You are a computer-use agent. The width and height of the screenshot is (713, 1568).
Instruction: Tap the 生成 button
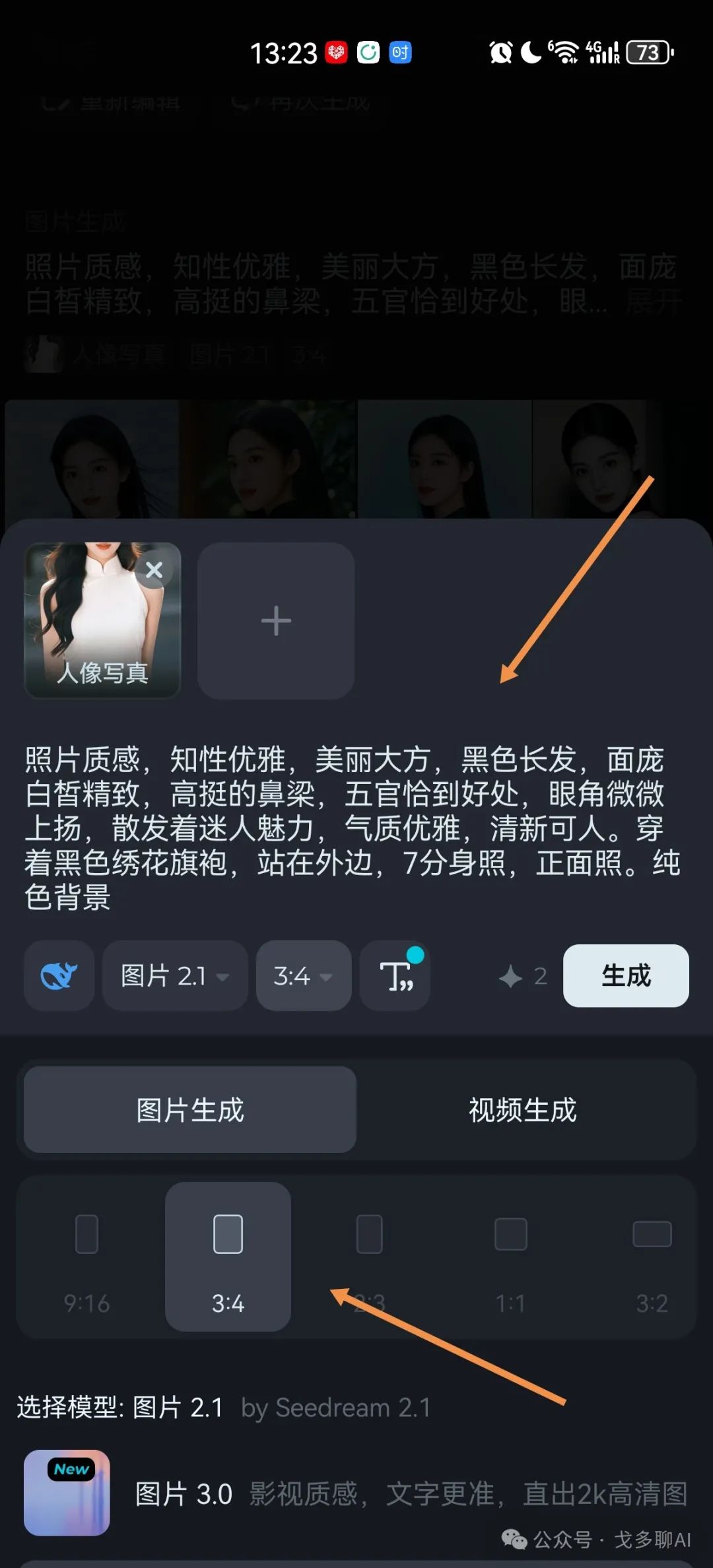tap(625, 975)
